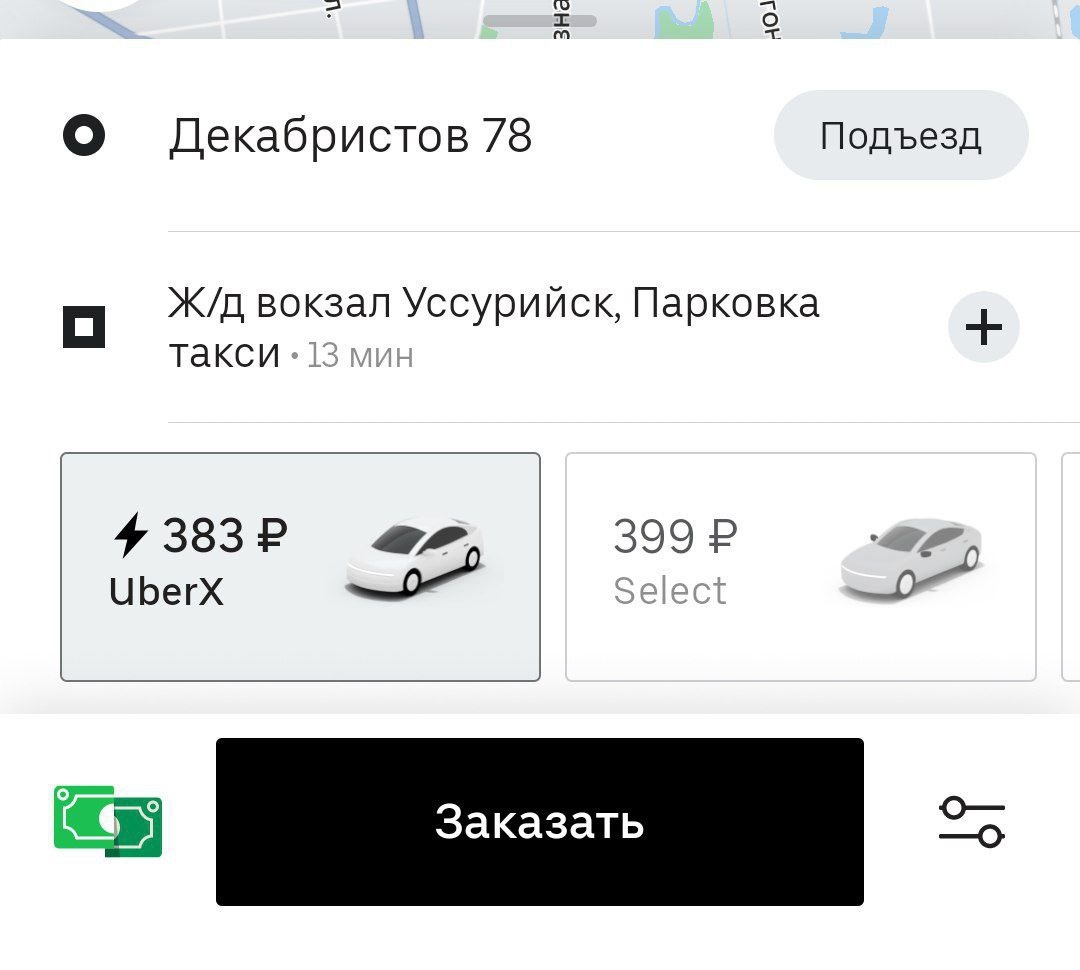
Task: Tap the Подъезд entrance button
Action: point(900,136)
